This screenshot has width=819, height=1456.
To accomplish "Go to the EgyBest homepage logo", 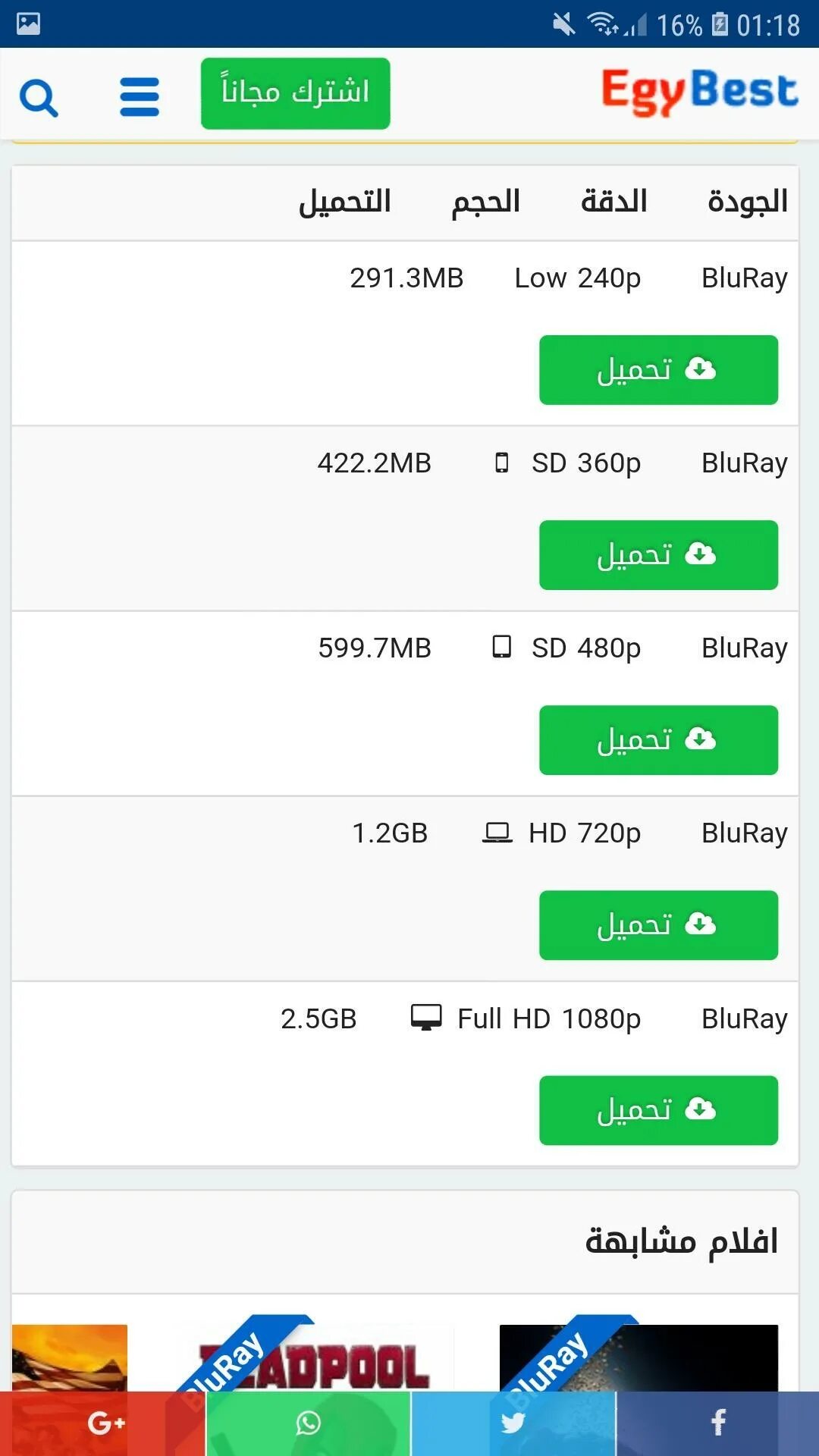I will [x=699, y=91].
